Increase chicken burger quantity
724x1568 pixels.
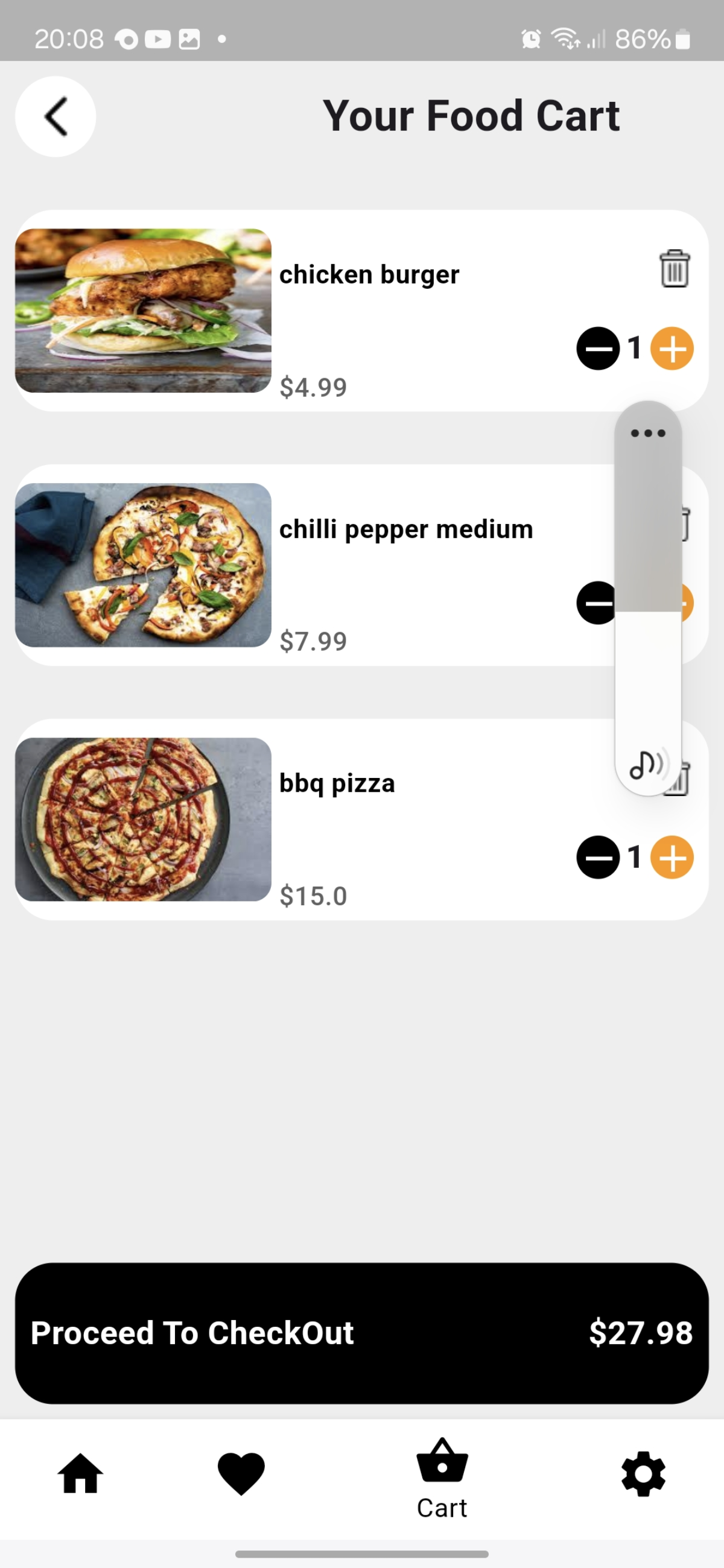pos(672,348)
